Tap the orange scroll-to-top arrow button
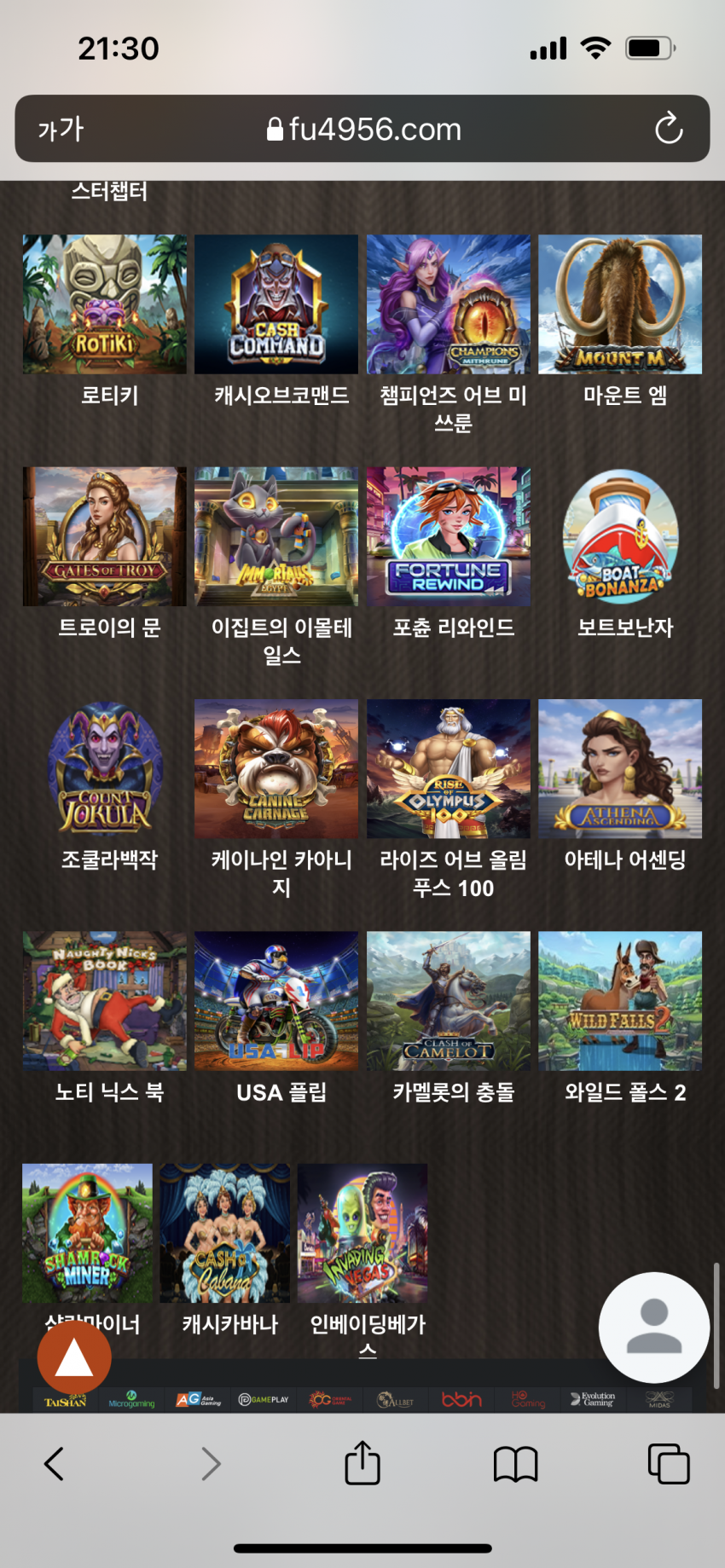725x1568 pixels. tap(74, 1357)
